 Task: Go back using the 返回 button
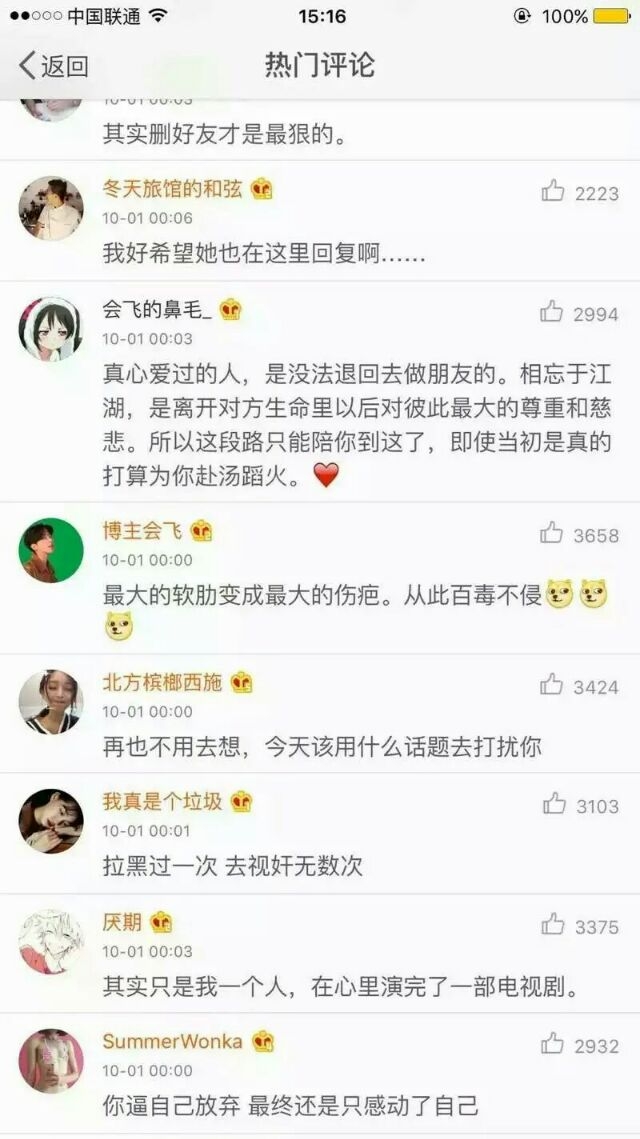[x=53, y=65]
